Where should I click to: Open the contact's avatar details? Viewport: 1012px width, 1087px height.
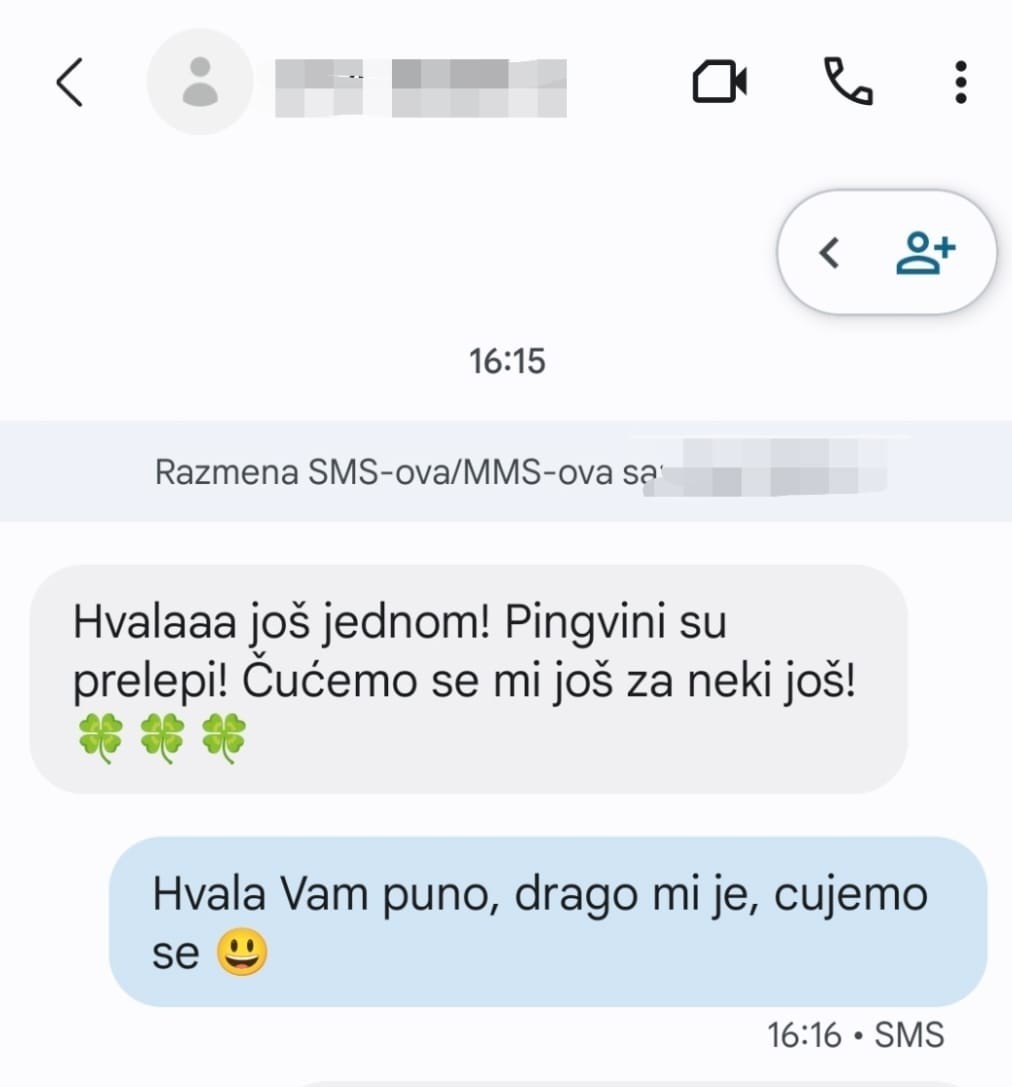pyautogui.click(x=200, y=82)
